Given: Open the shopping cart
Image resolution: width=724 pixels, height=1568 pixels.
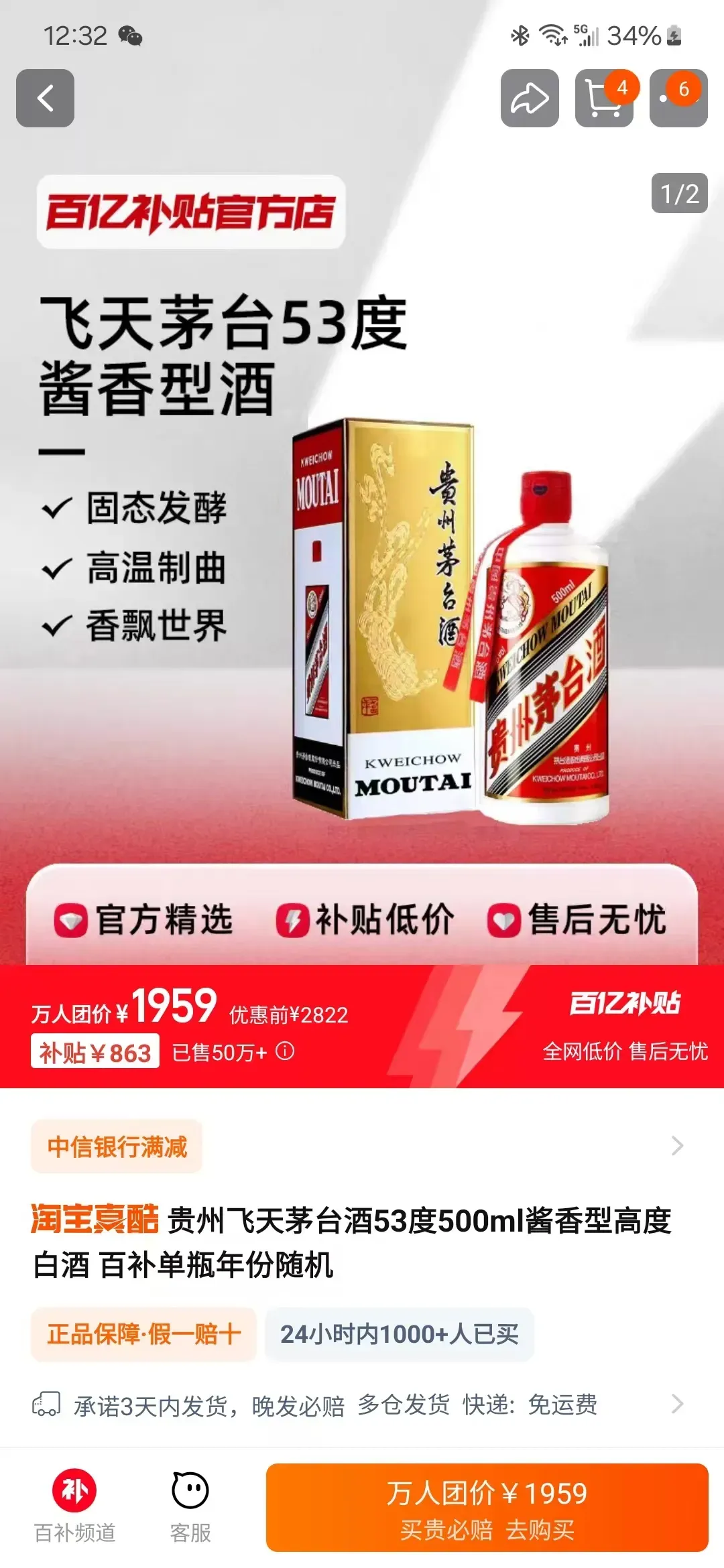Looking at the screenshot, I should [604, 98].
